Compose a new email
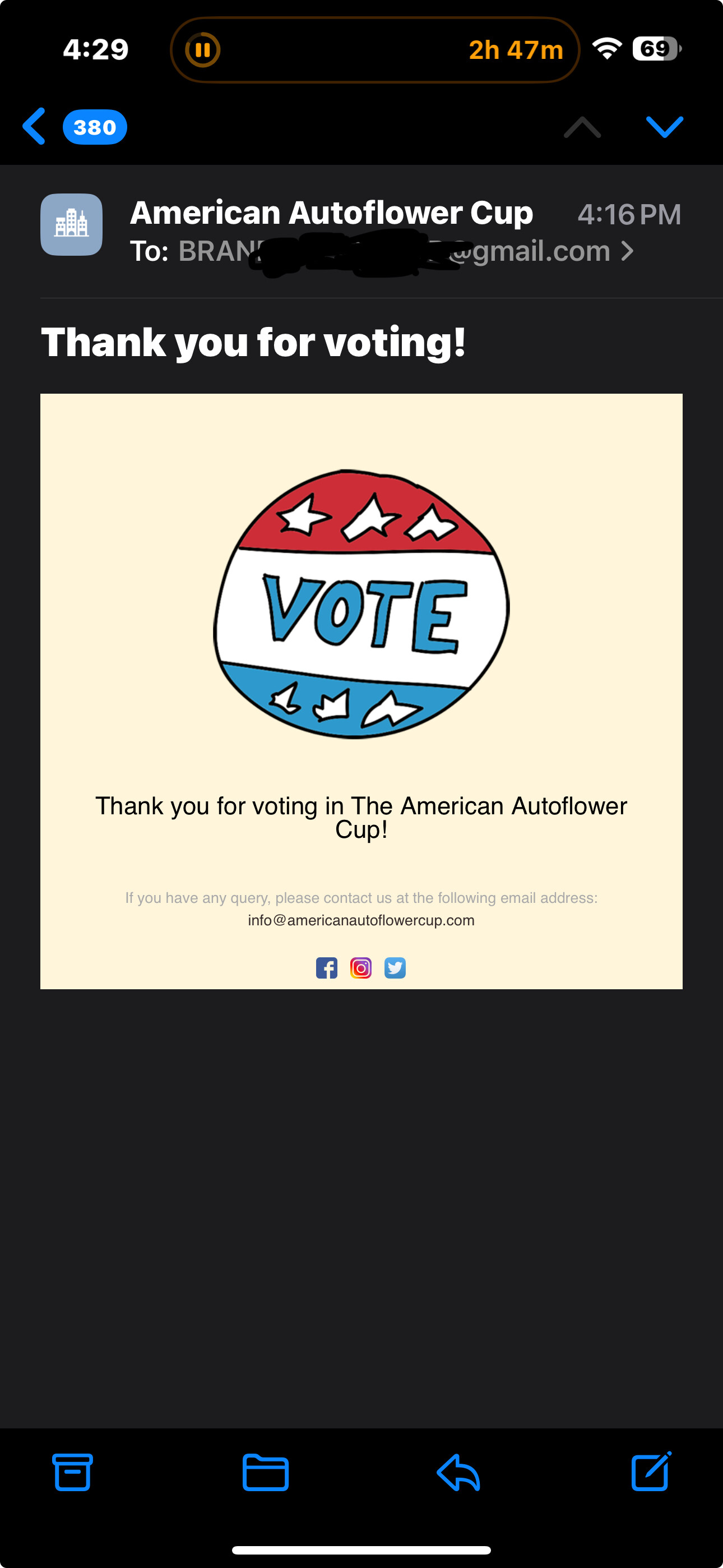The height and width of the screenshot is (1568, 723). (x=651, y=1472)
